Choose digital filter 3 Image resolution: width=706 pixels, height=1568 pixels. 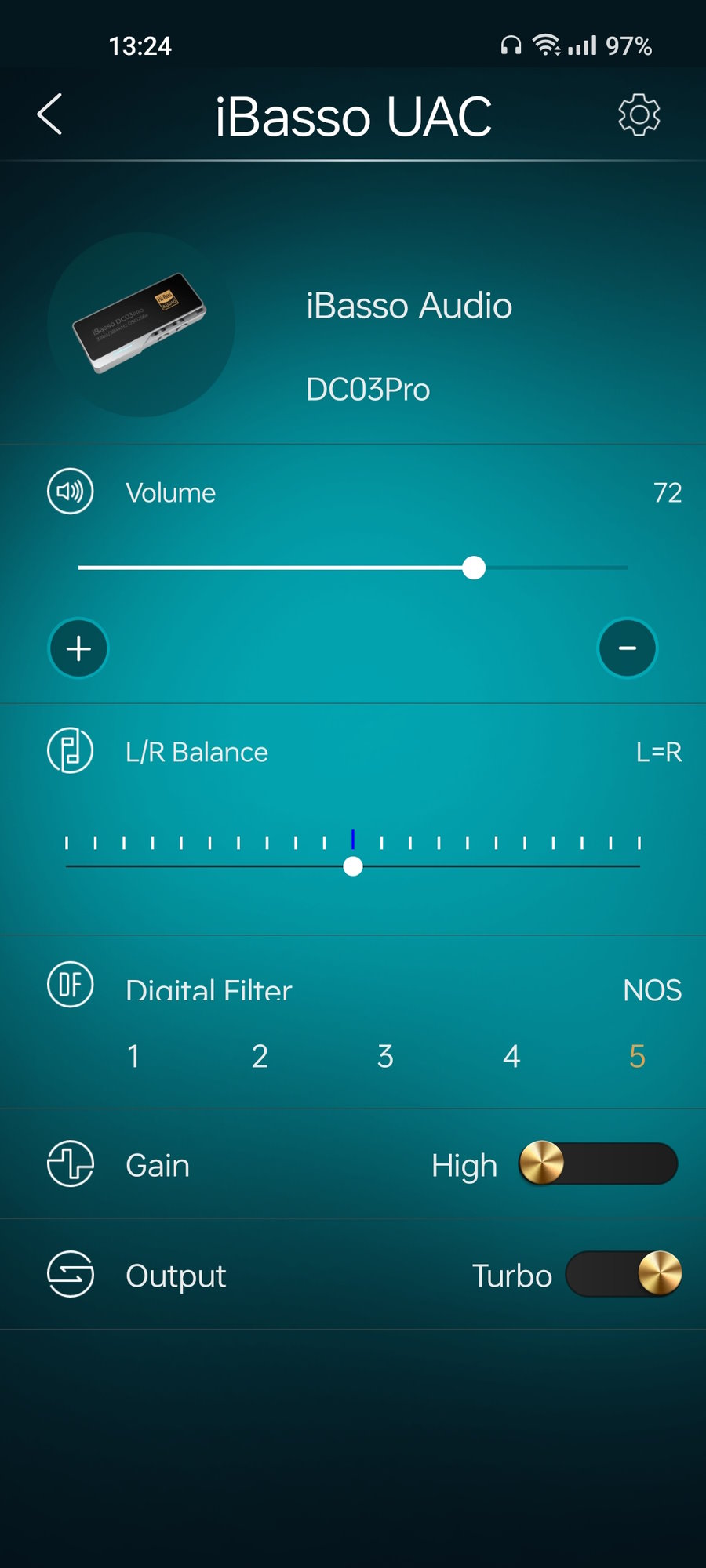(x=385, y=1057)
